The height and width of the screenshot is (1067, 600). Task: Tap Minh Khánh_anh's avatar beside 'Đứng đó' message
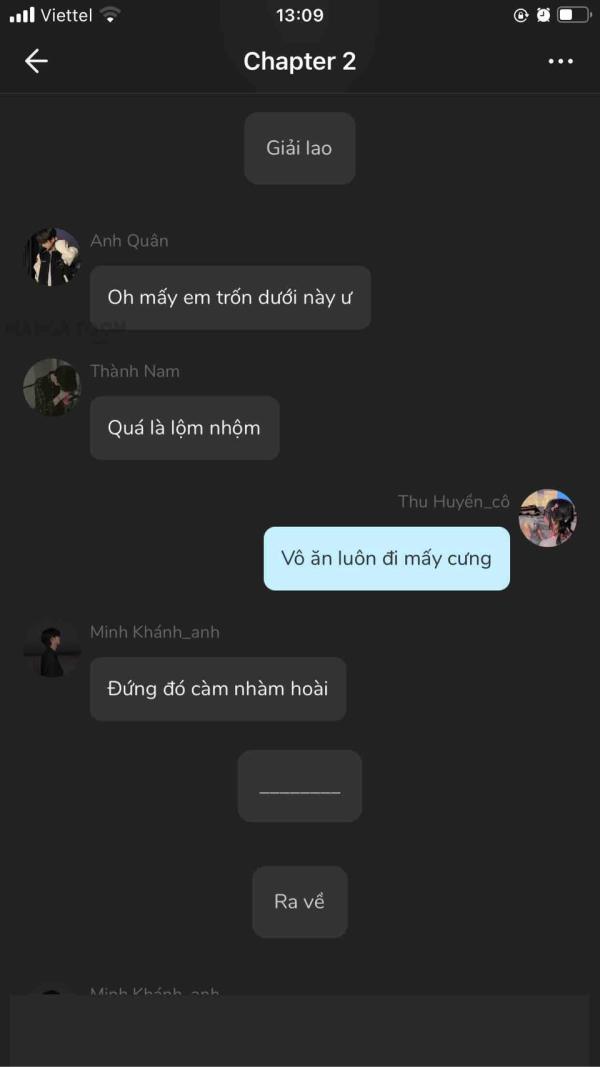point(52,649)
